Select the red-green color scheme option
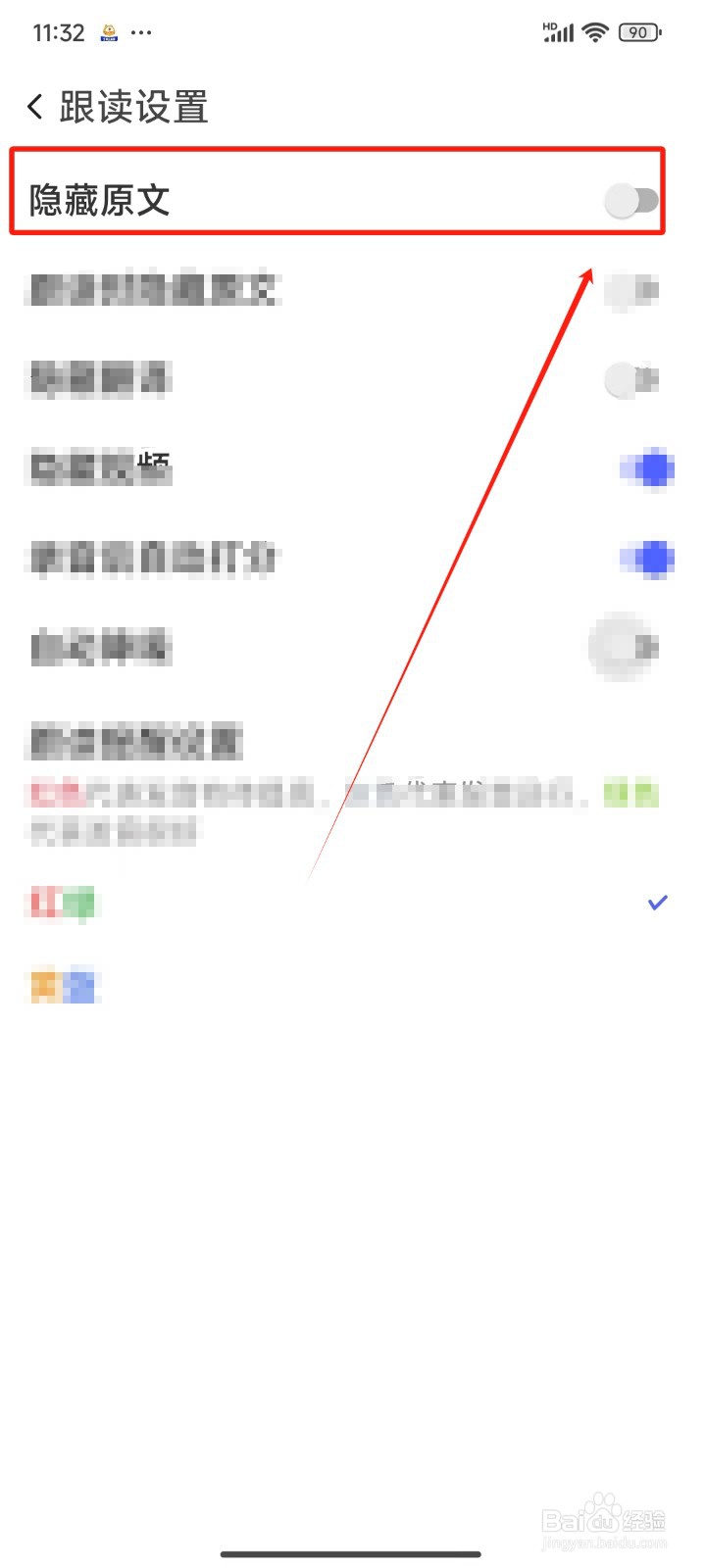706x1568 pixels. (61, 903)
